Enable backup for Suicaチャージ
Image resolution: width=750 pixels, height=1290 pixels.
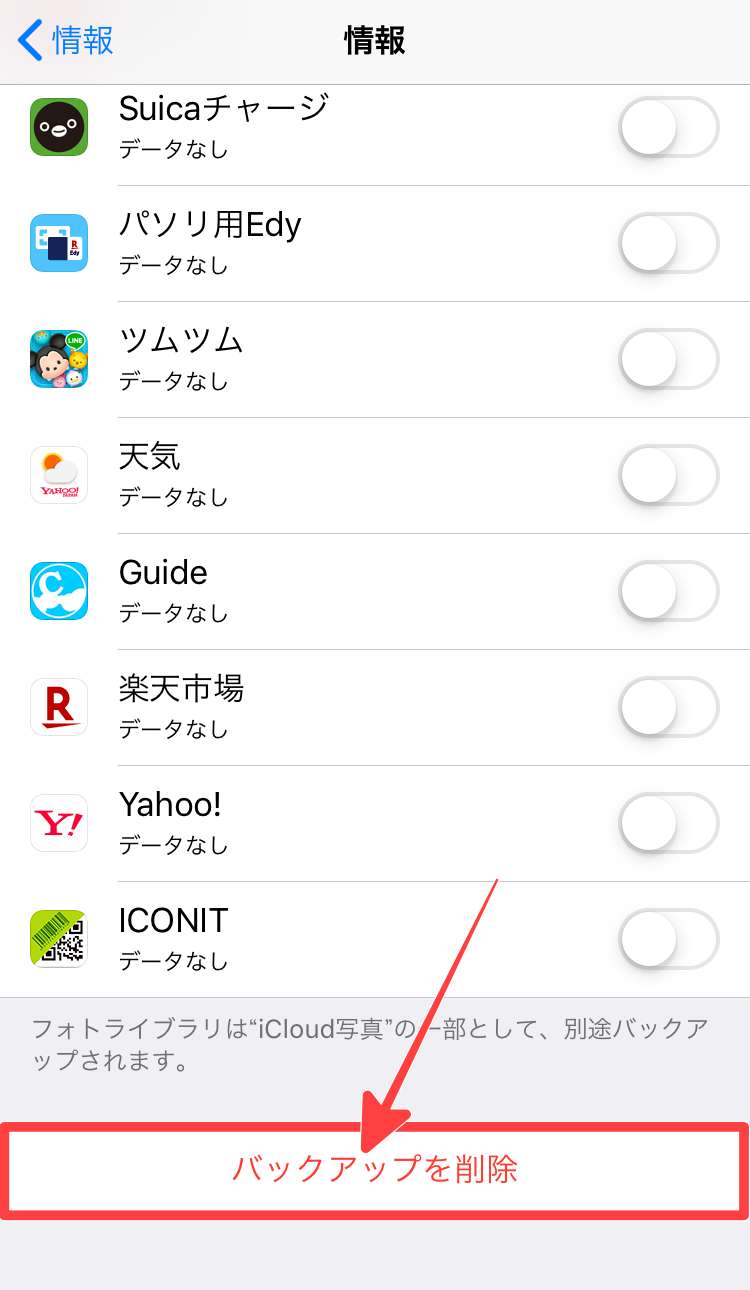669,128
